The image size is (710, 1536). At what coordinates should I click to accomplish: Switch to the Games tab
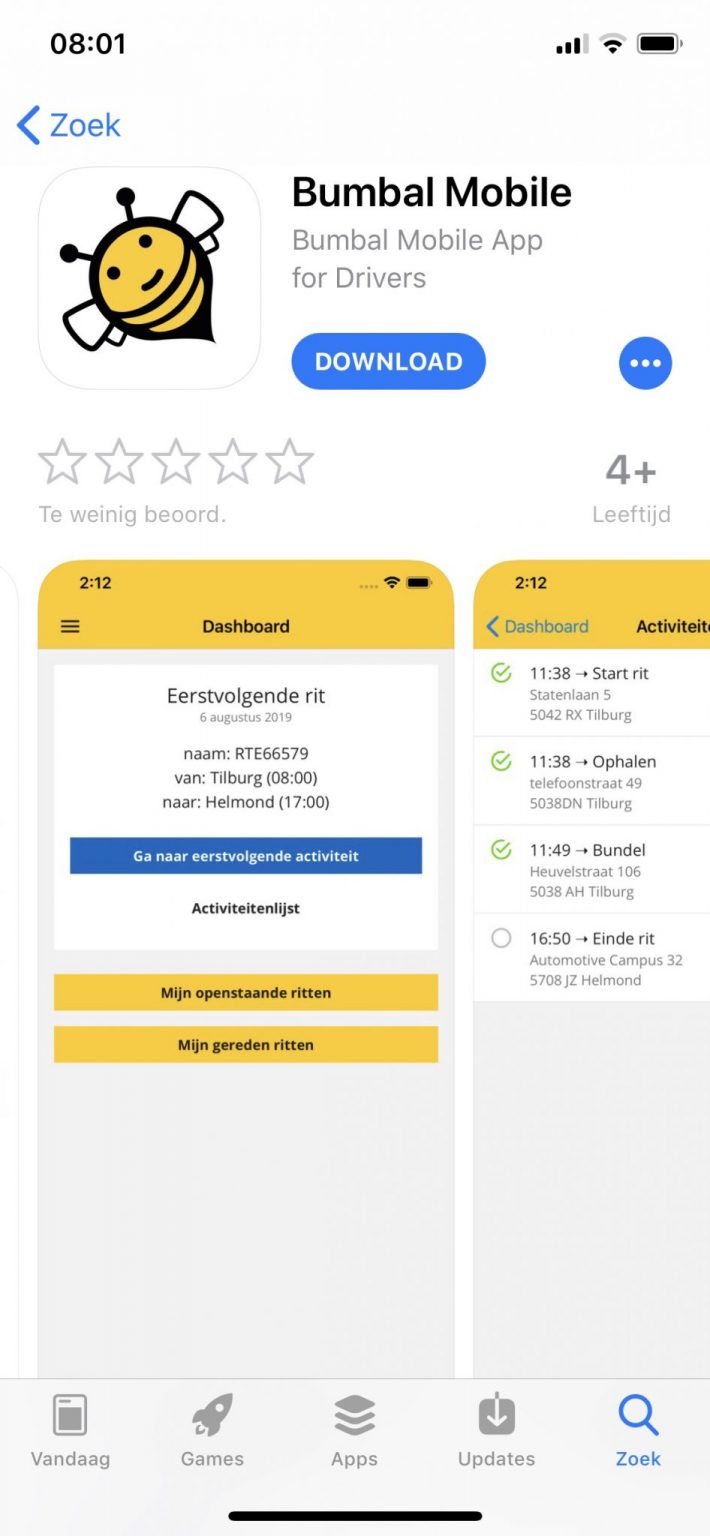[x=212, y=1430]
